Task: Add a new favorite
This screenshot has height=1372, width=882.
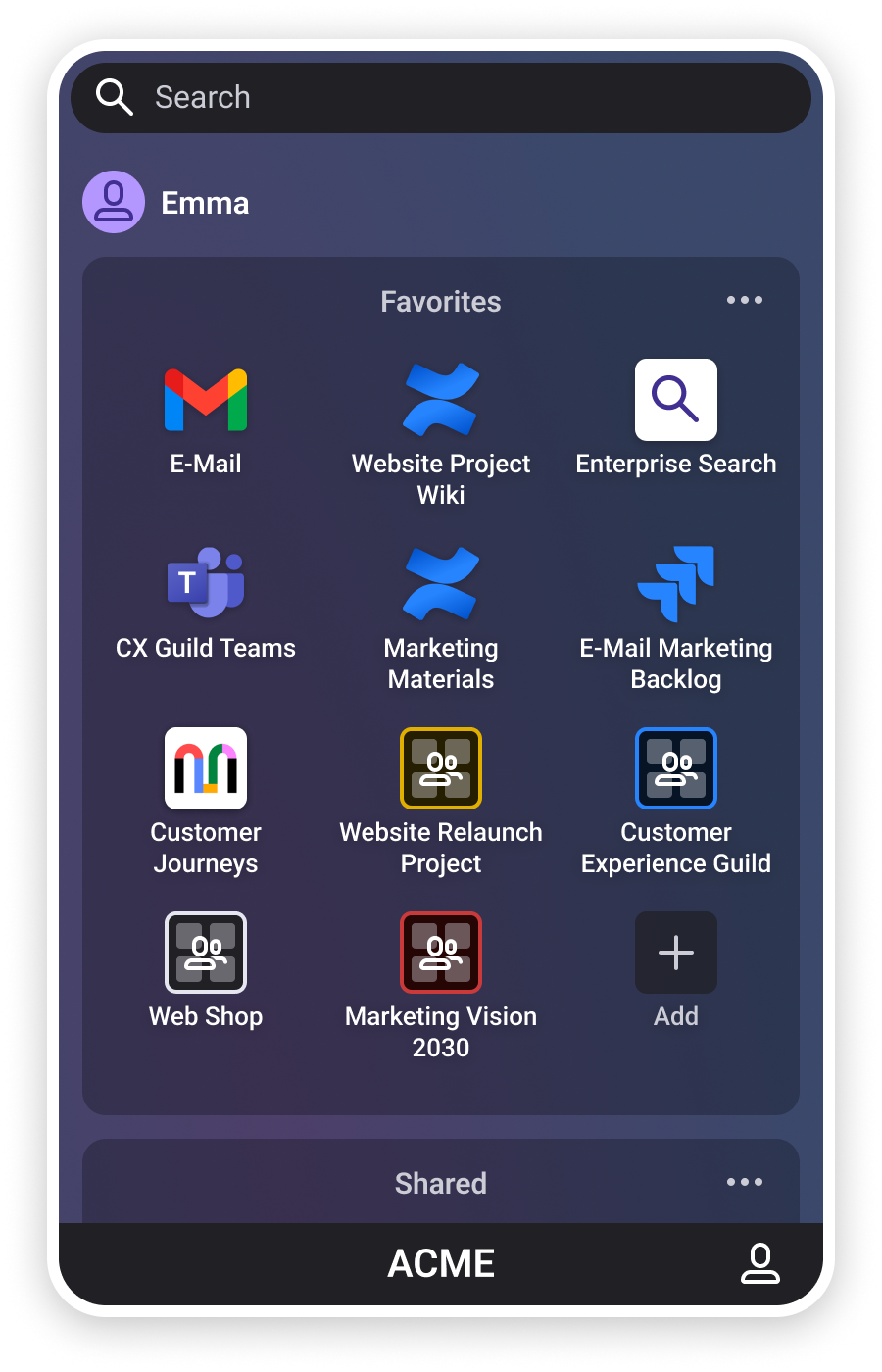Action: (x=676, y=953)
